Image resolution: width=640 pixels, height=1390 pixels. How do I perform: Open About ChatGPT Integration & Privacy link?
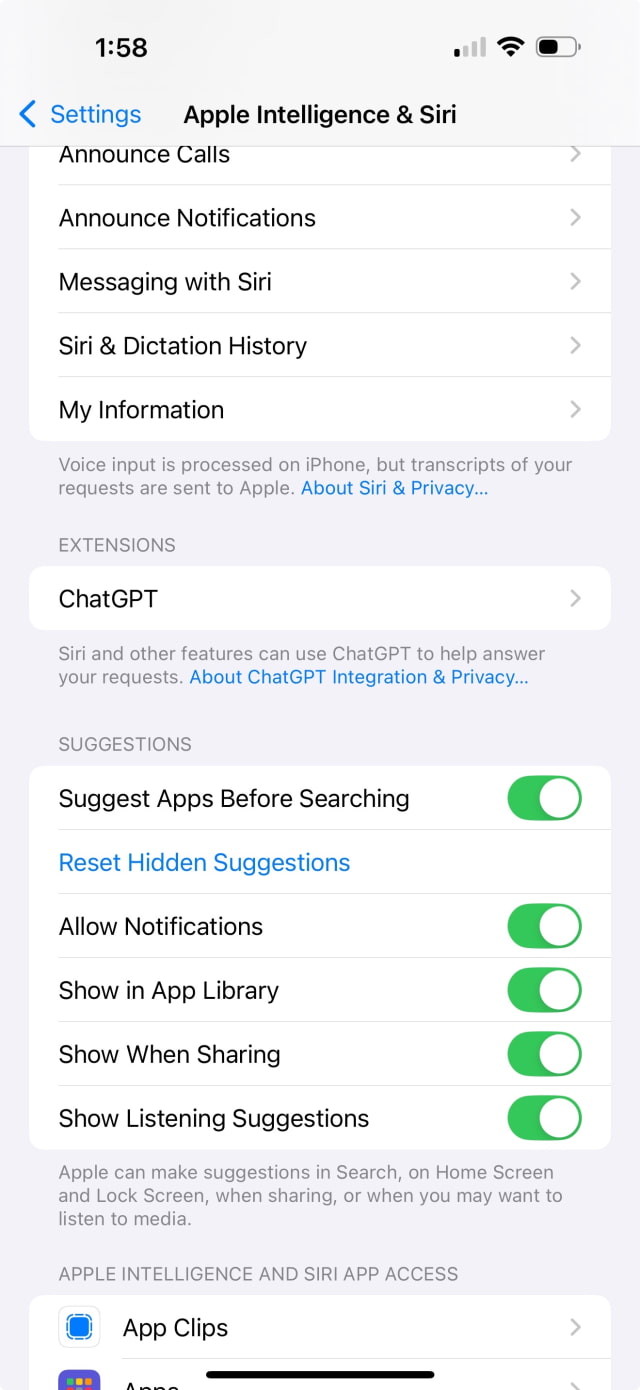pyautogui.click(x=358, y=677)
